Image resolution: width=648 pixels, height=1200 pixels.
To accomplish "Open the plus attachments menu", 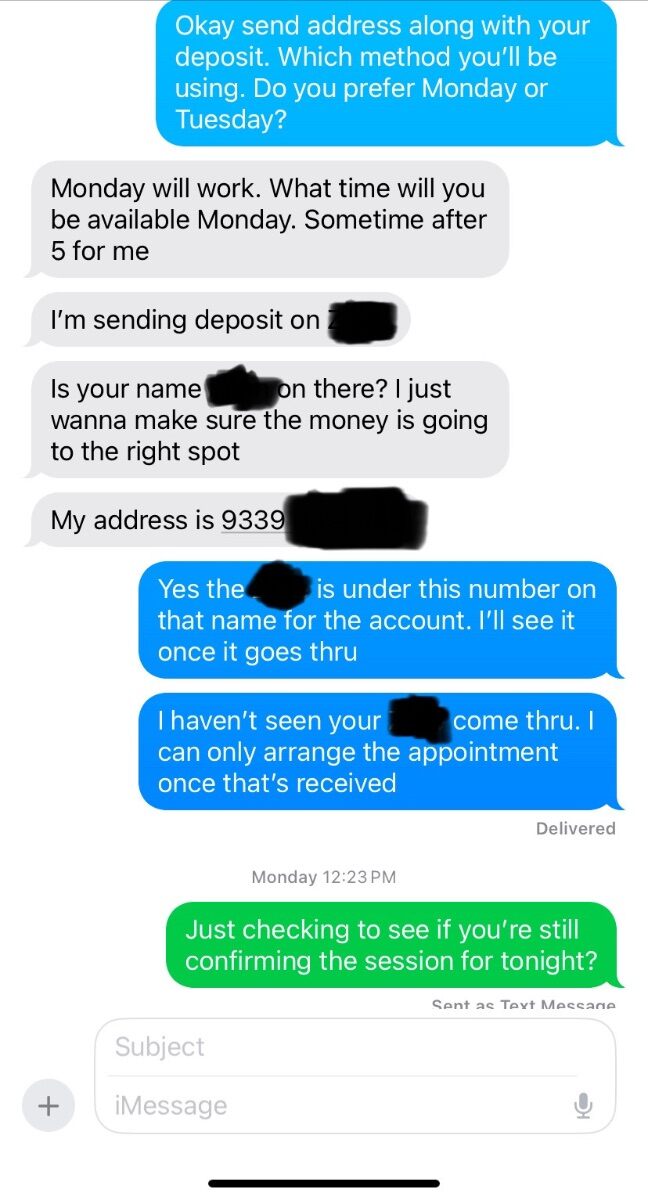I will click(x=48, y=1105).
